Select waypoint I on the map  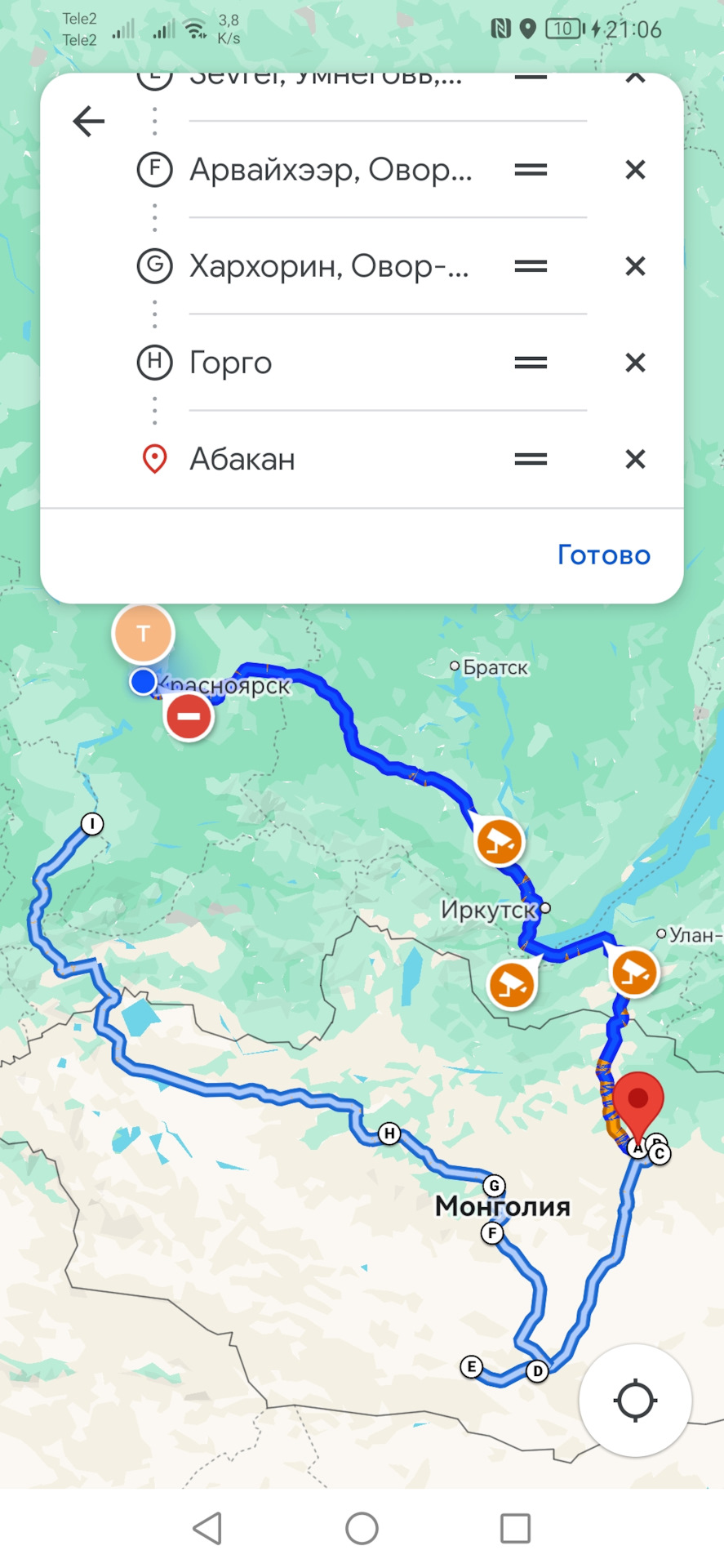(x=92, y=824)
